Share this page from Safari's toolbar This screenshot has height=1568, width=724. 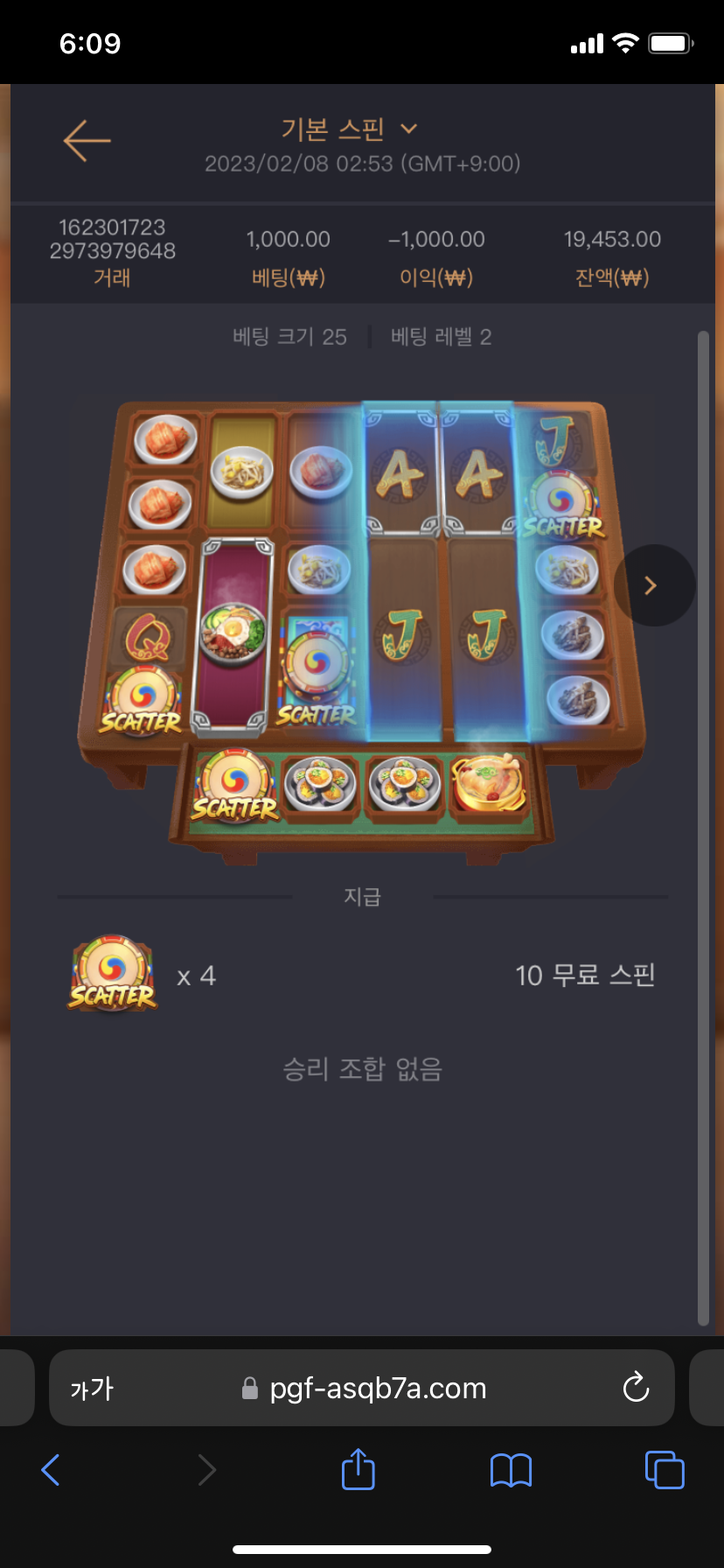[x=358, y=1470]
